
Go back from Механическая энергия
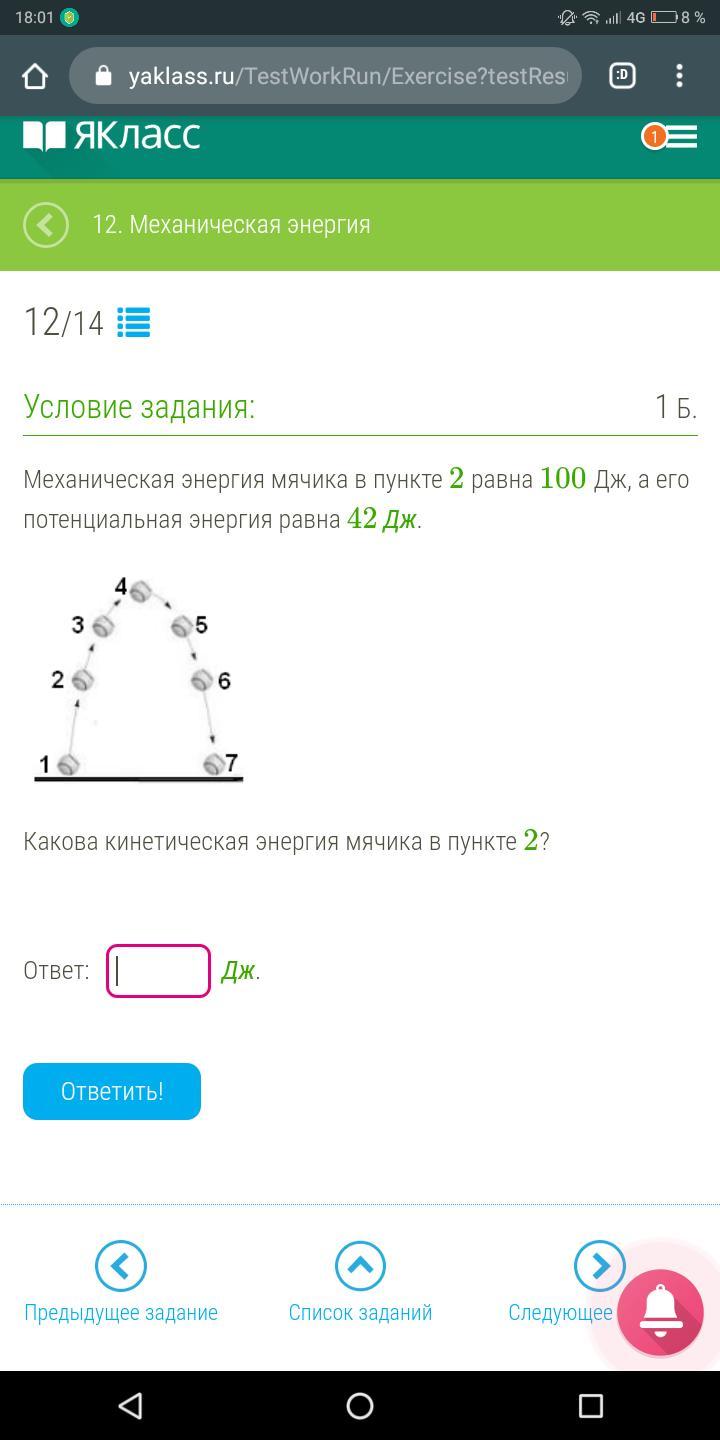pyautogui.click(x=46, y=225)
